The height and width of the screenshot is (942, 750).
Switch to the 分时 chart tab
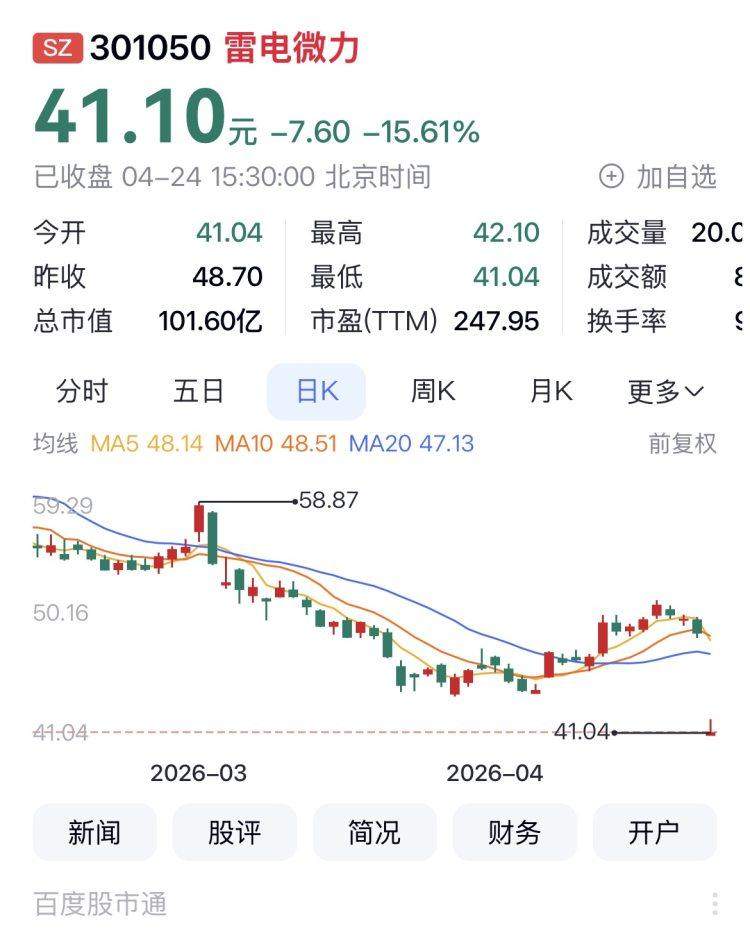click(x=82, y=391)
